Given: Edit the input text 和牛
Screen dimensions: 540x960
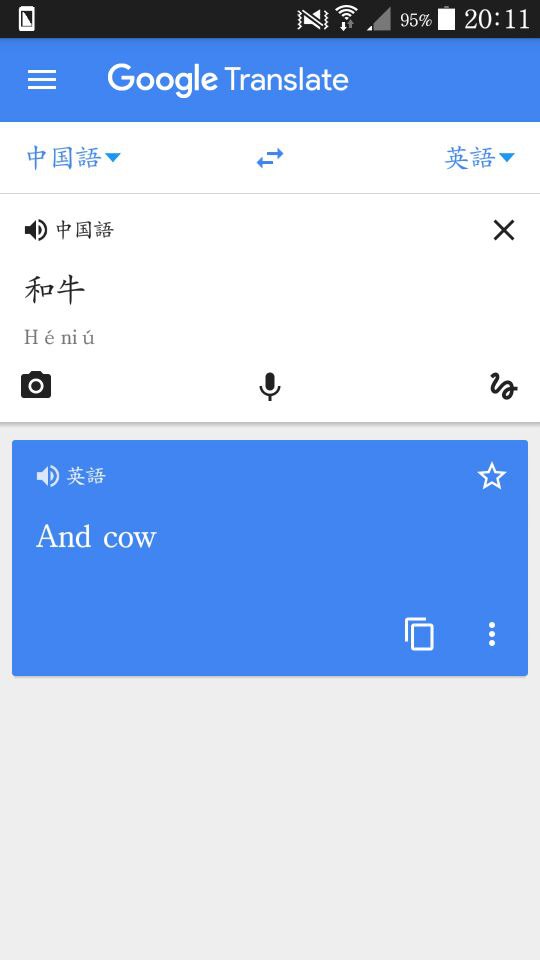Looking at the screenshot, I should pyautogui.click(x=54, y=290).
